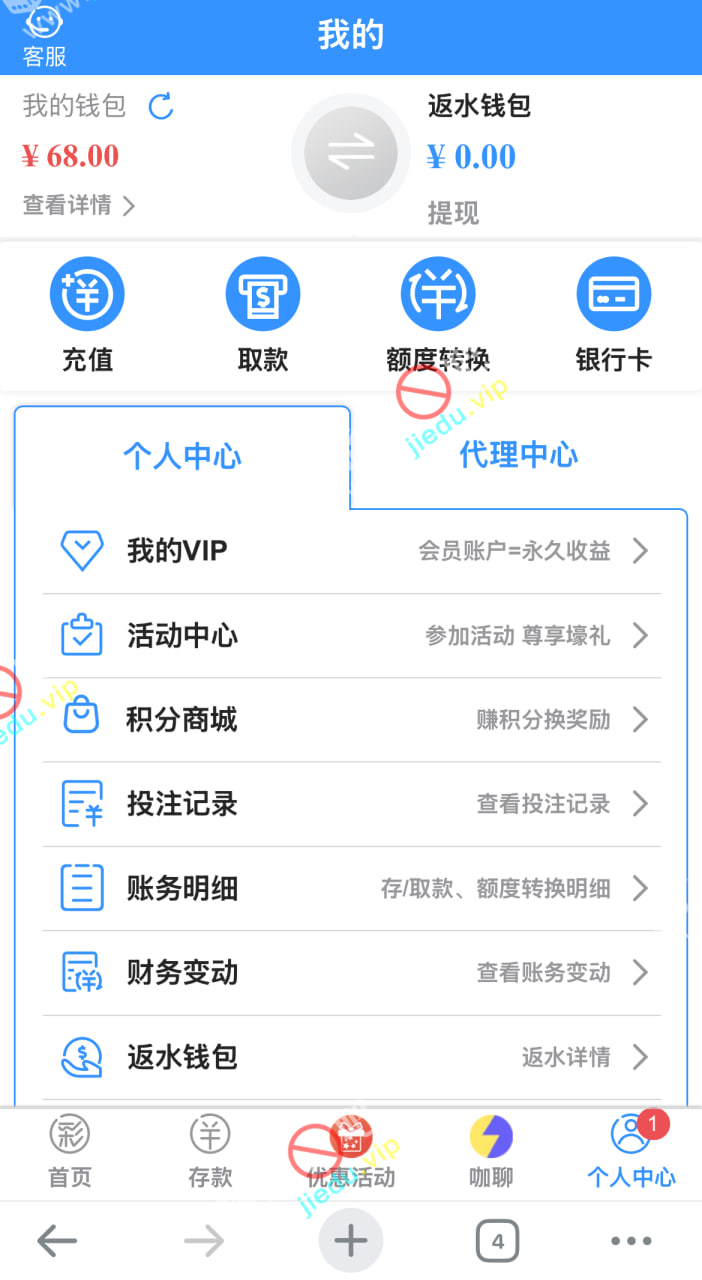Image resolution: width=702 pixels, height=1280 pixels.
Task: Open 账务明细 row
Action: [x=351, y=888]
